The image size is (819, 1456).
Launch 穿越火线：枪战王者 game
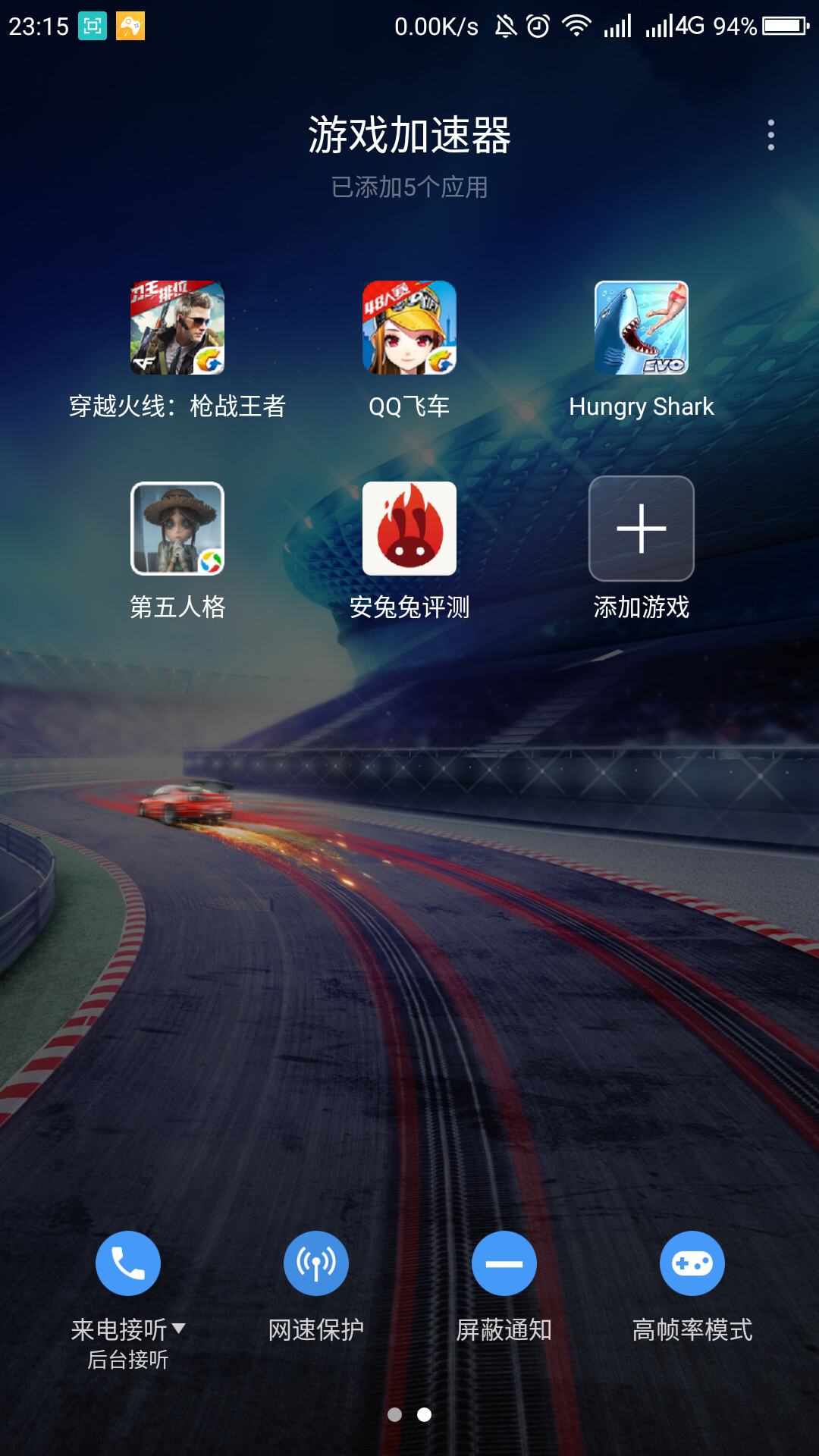tap(177, 328)
